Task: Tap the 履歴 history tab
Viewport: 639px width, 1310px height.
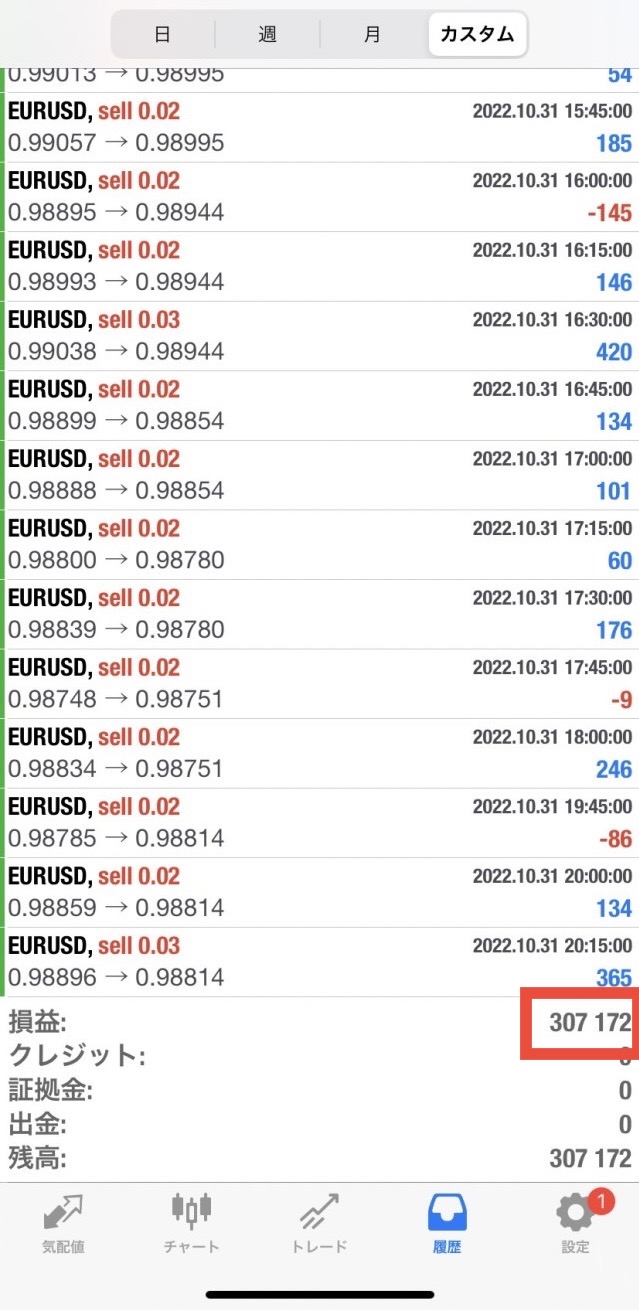Action: (x=447, y=1224)
